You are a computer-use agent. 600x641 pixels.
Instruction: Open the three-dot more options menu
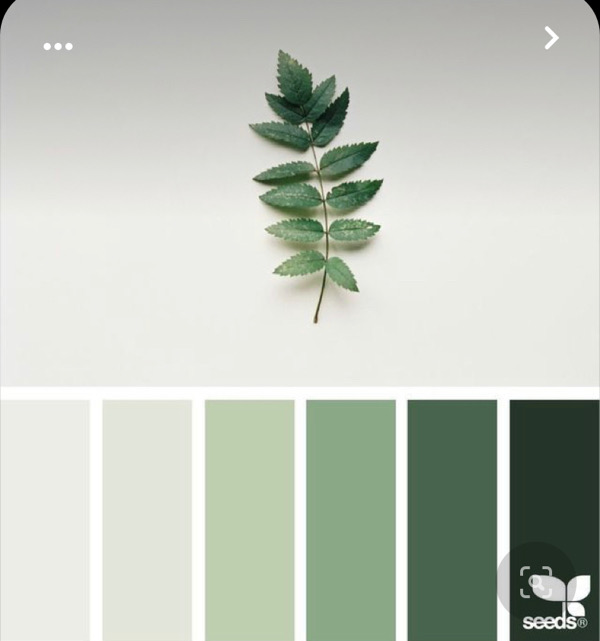(x=58, y=47)
